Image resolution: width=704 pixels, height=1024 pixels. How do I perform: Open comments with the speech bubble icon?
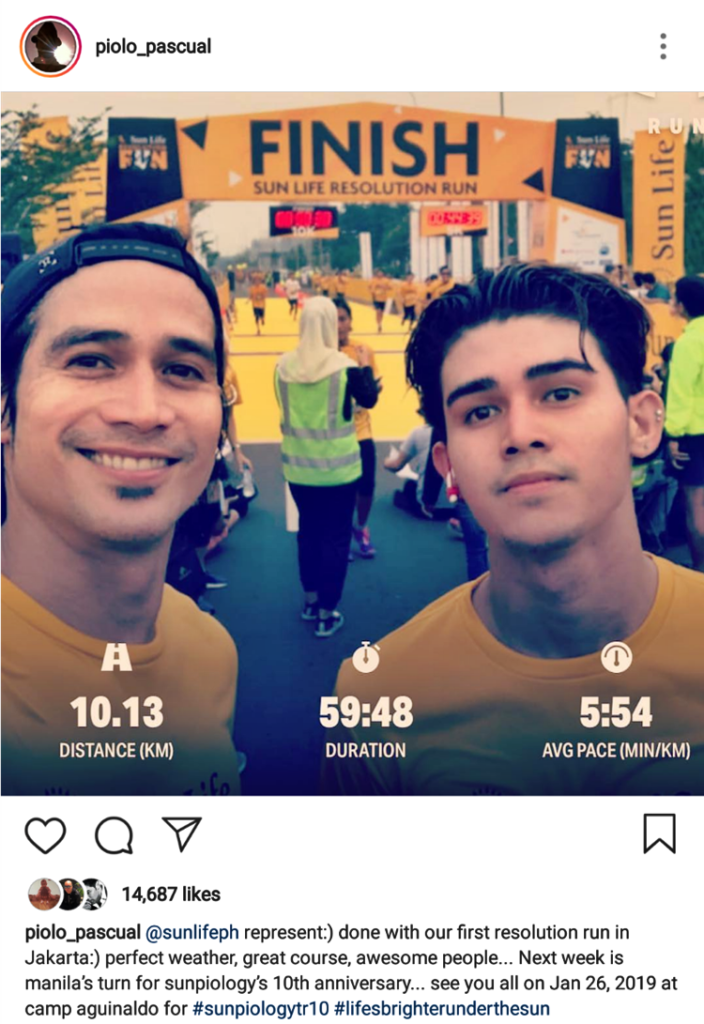(114, 835)
